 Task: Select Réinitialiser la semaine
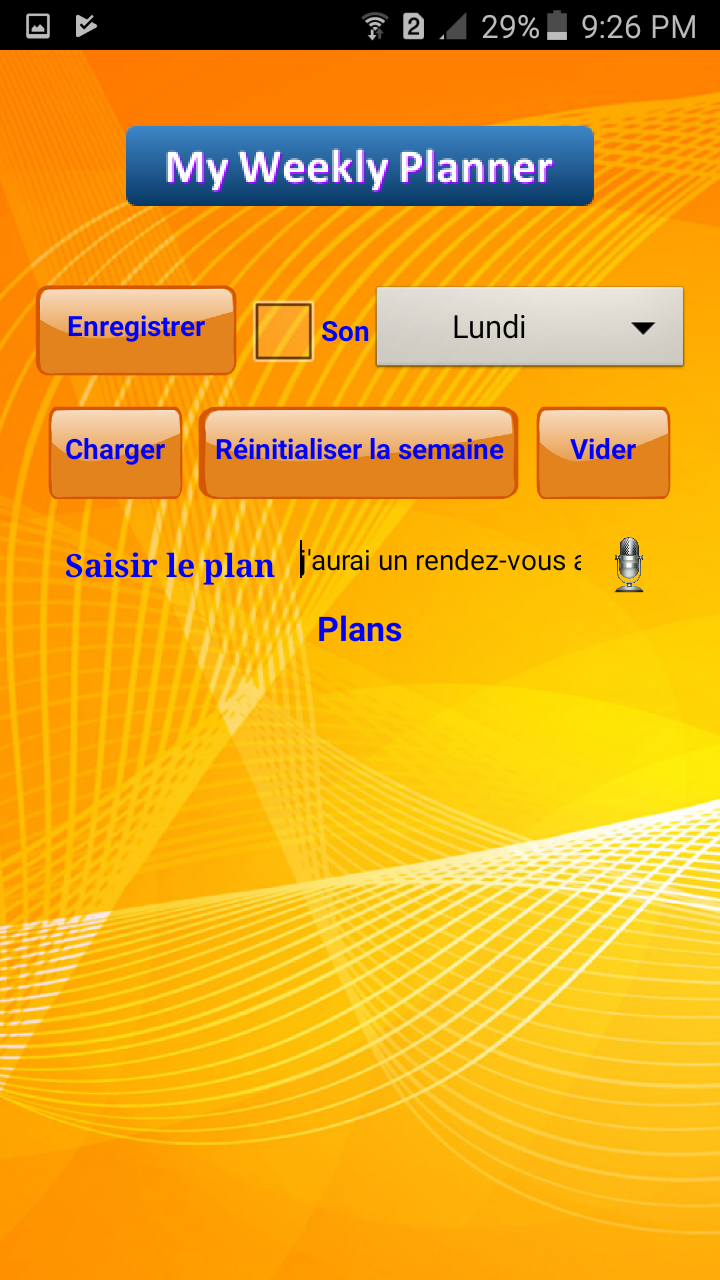tap(359, 452)
